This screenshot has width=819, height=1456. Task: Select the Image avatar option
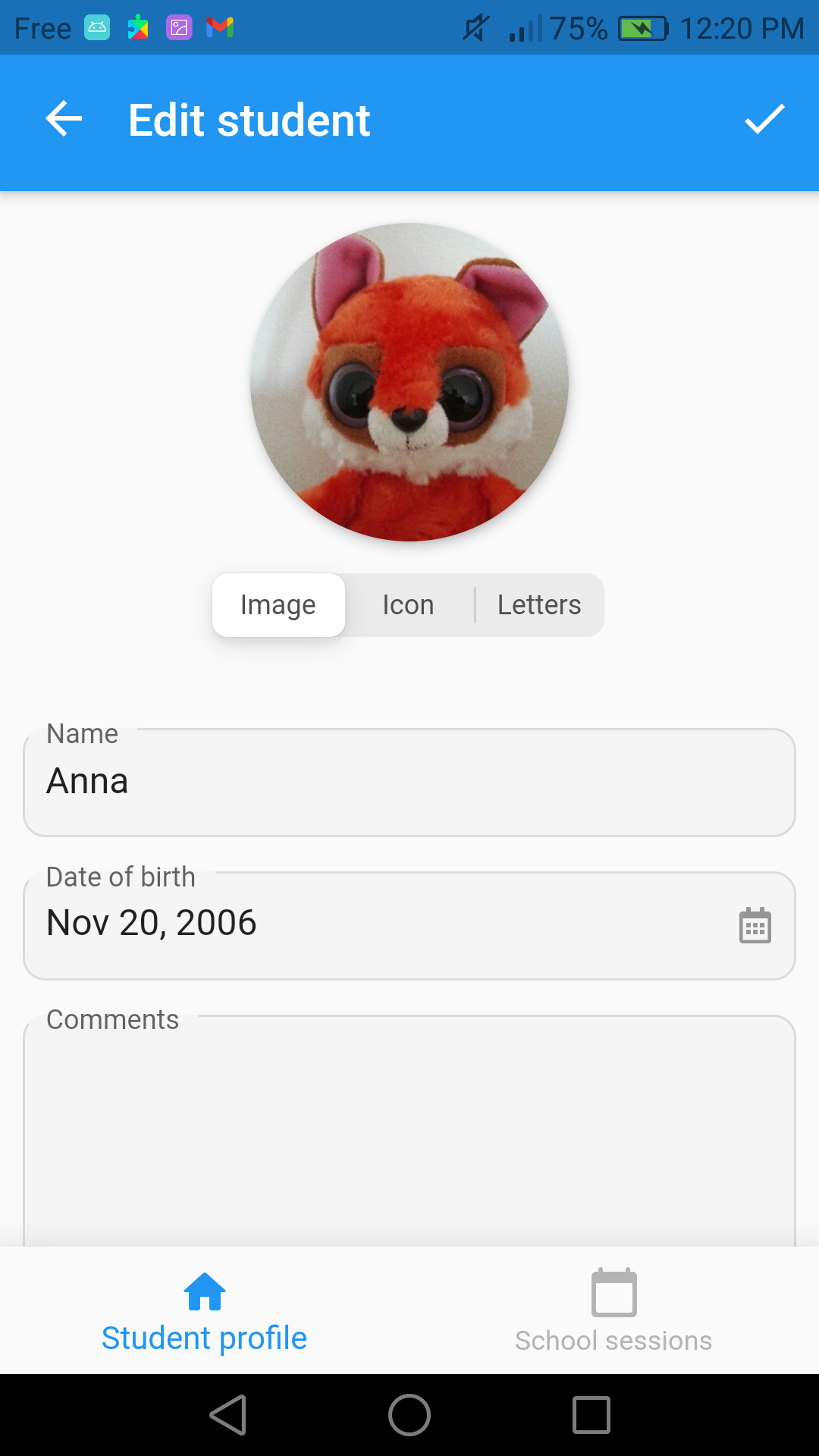278,605
